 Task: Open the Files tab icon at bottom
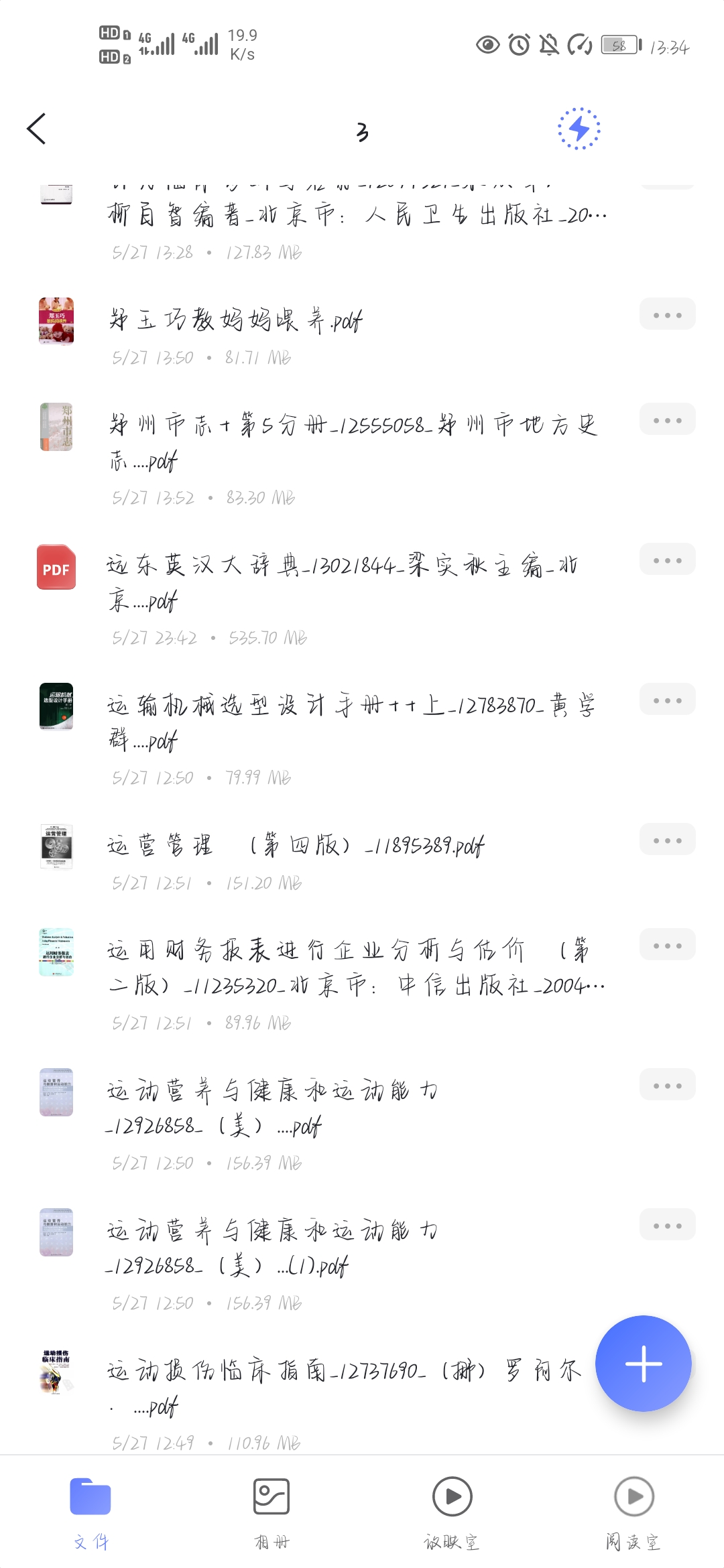click(x=92, y=1494)
